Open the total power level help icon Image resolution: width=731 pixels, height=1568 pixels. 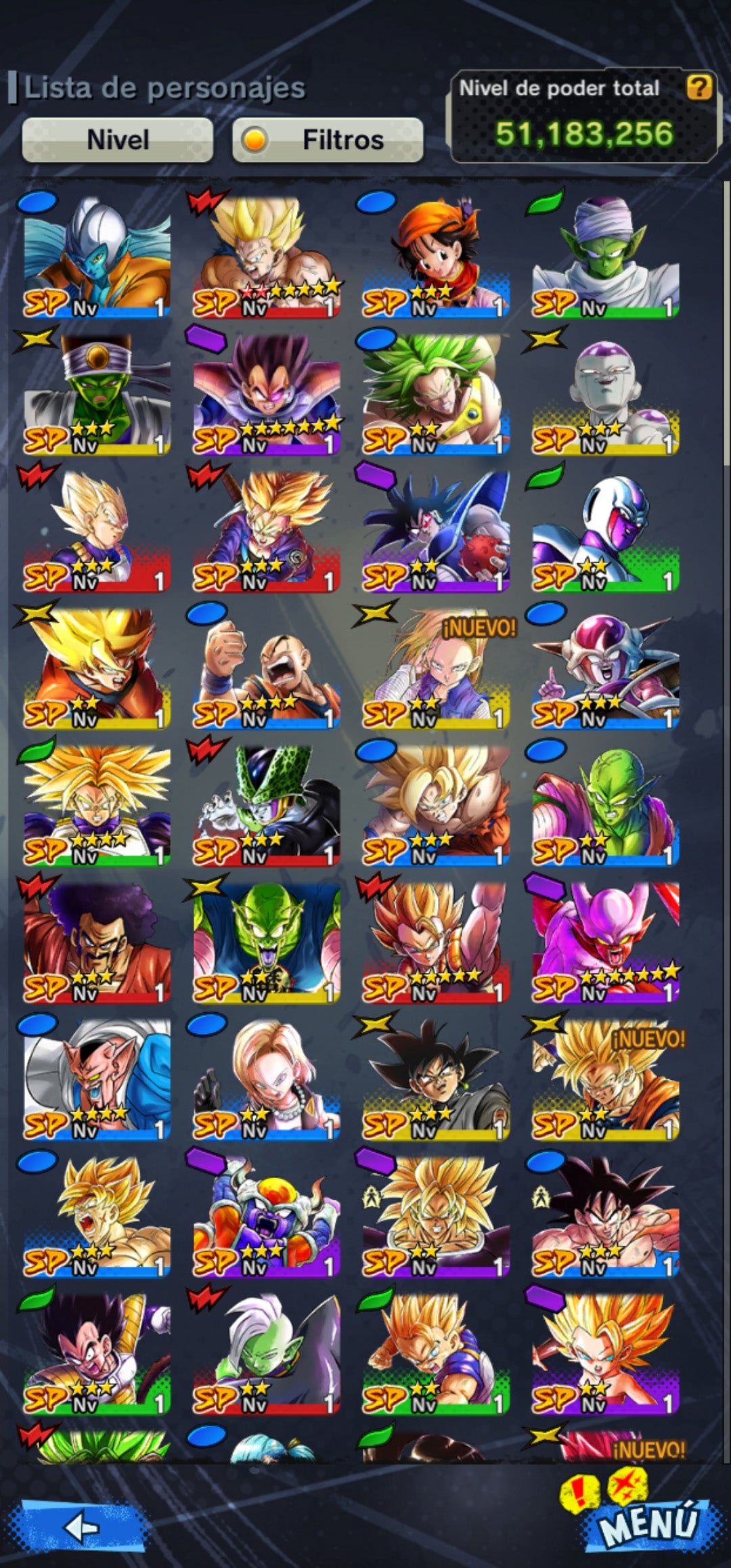699,87
